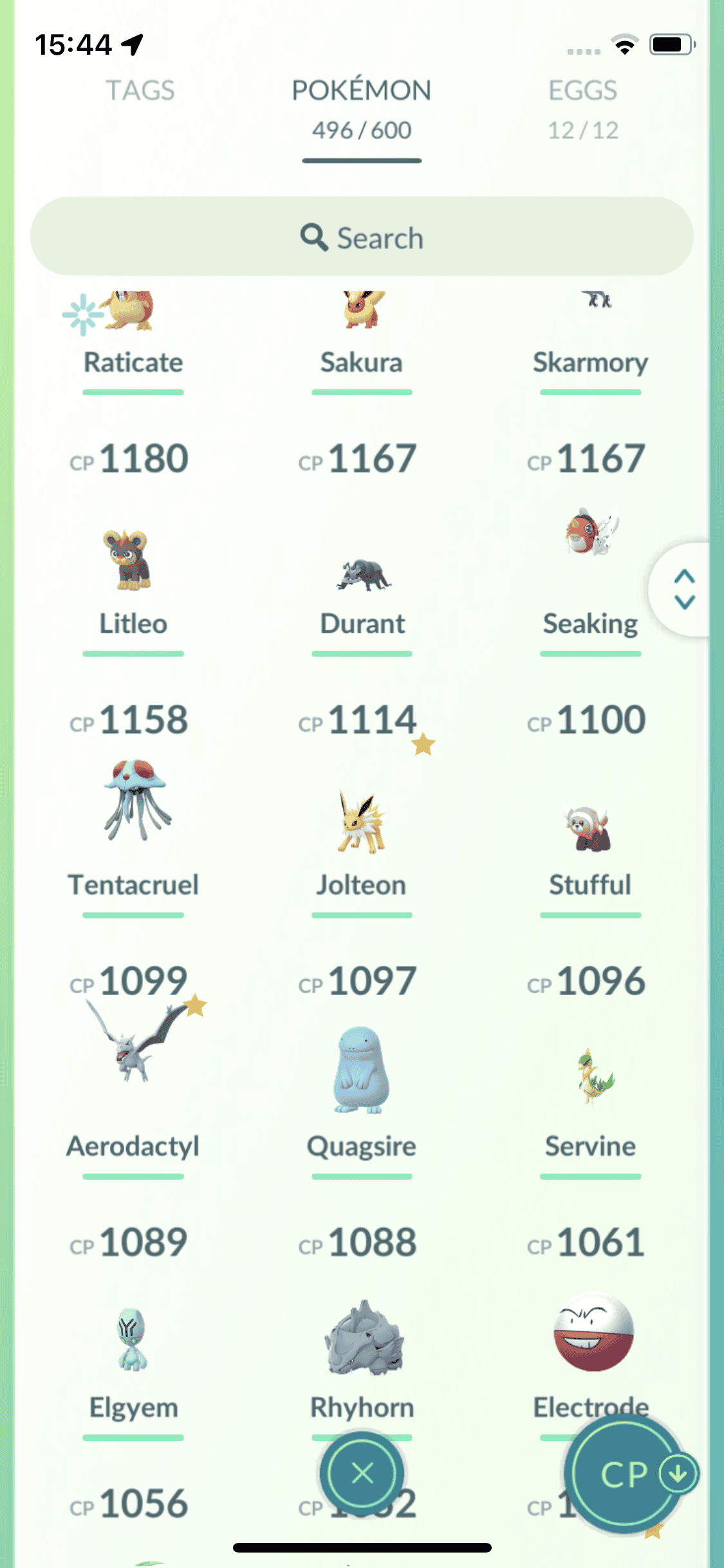This screenshot has width=724, height=1568.
Task: Open the Pokémon search field
Action: click(362, 237)
